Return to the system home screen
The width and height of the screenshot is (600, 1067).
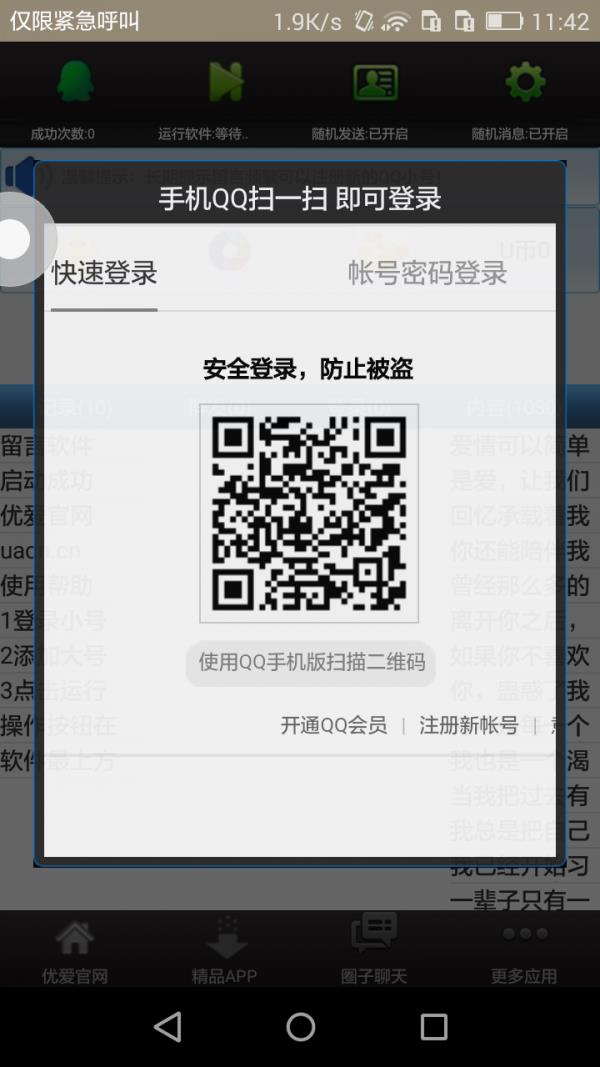(x=300, y=1026)
